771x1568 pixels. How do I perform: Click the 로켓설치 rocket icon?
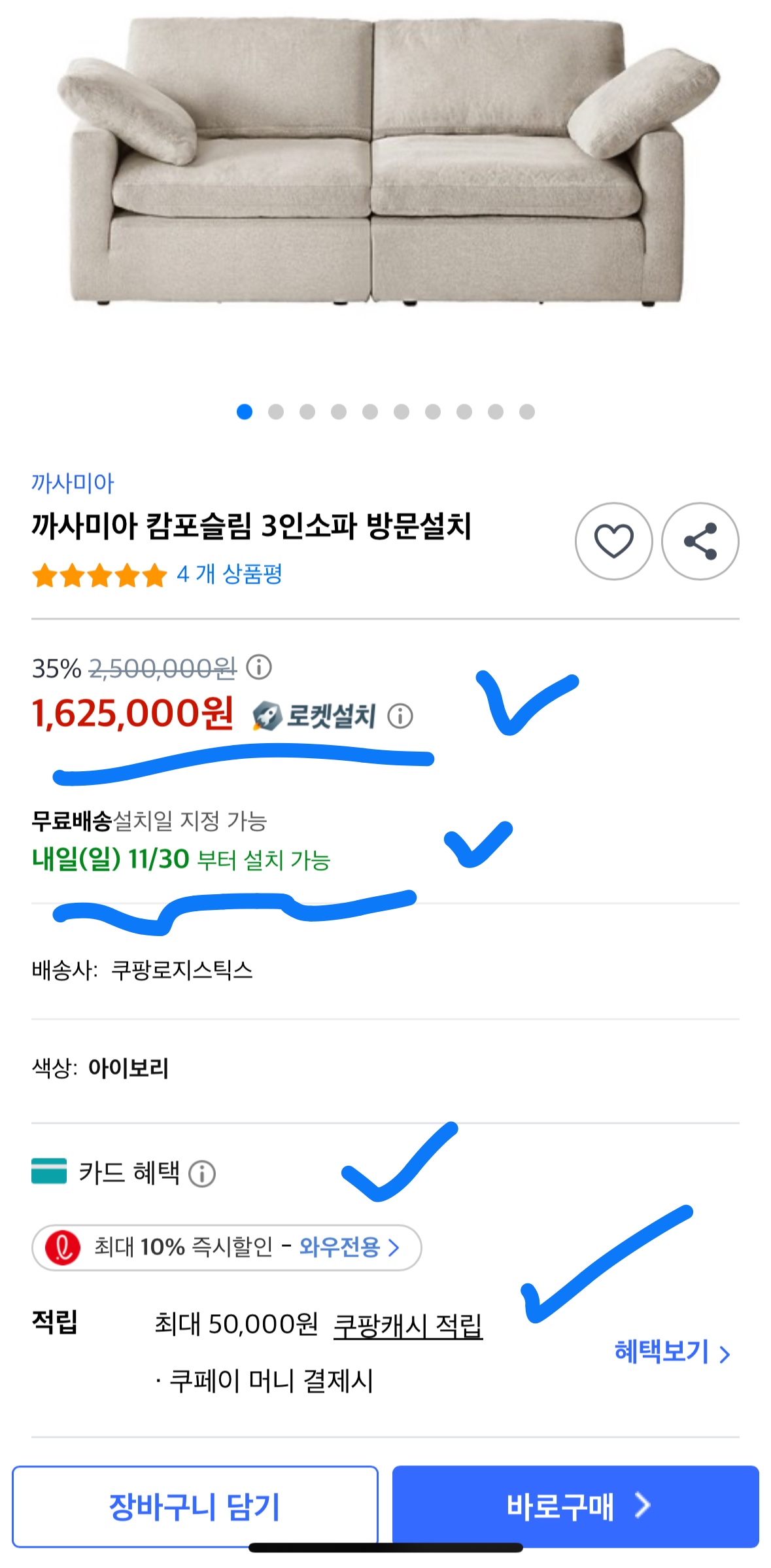(266, 716)
